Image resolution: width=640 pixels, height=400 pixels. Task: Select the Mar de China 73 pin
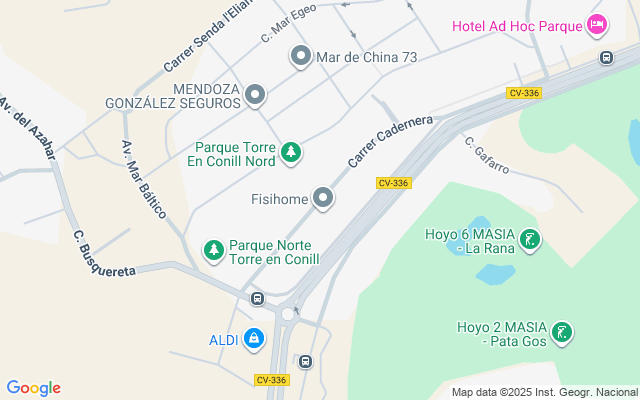(301, 57)
